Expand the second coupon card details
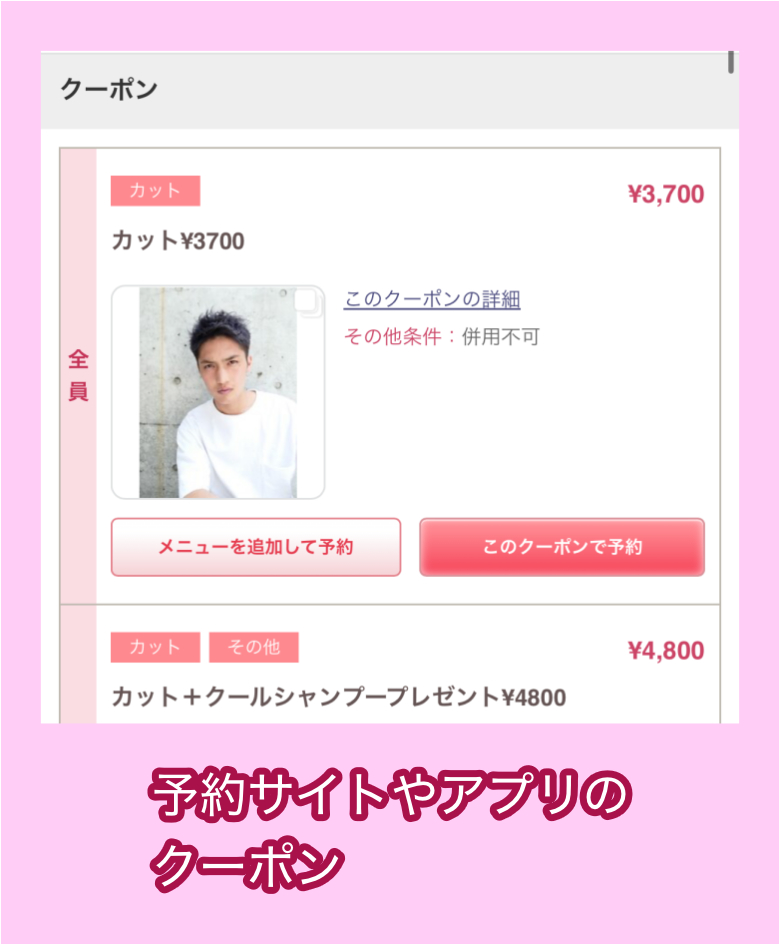780x945 pixels. (x=400, y=670)
